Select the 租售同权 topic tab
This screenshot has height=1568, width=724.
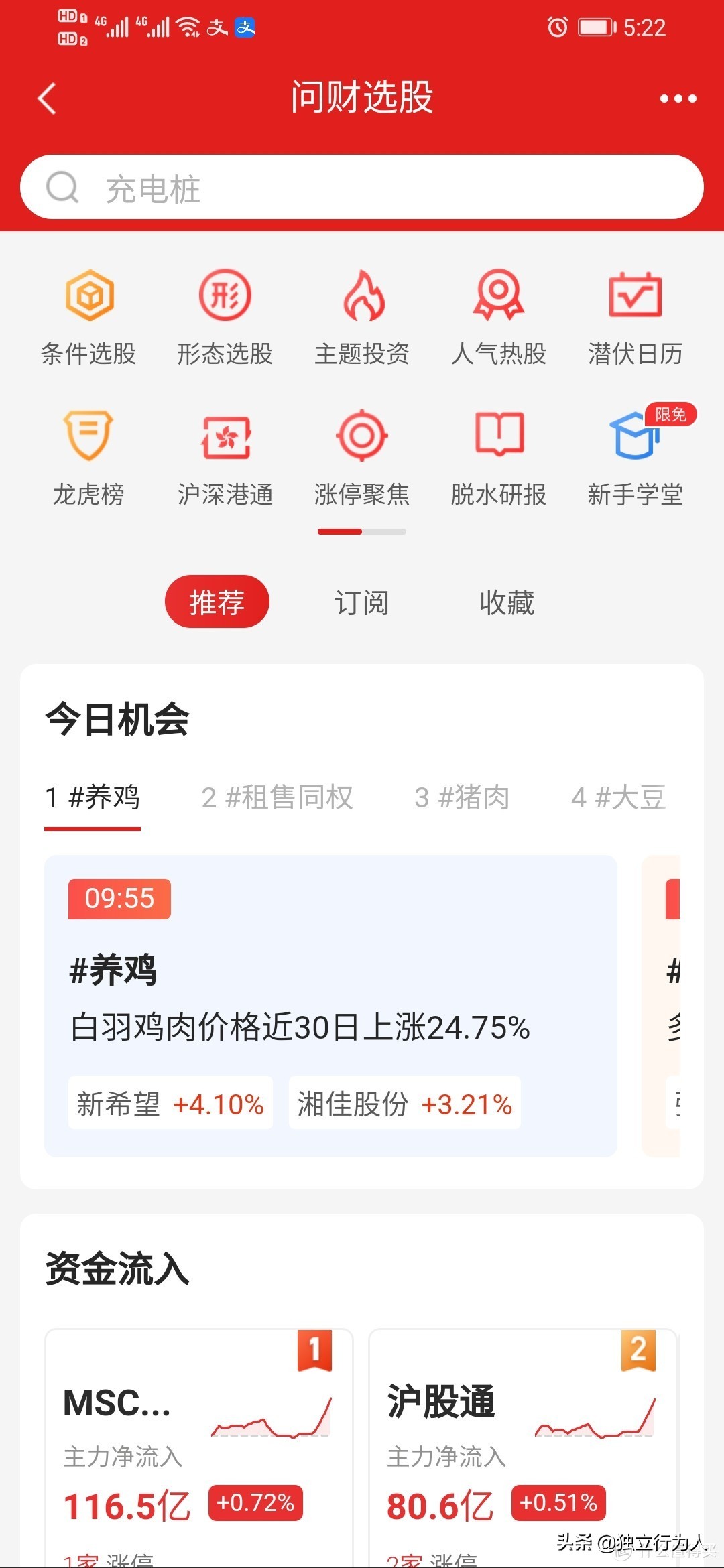tap(279, 797)
